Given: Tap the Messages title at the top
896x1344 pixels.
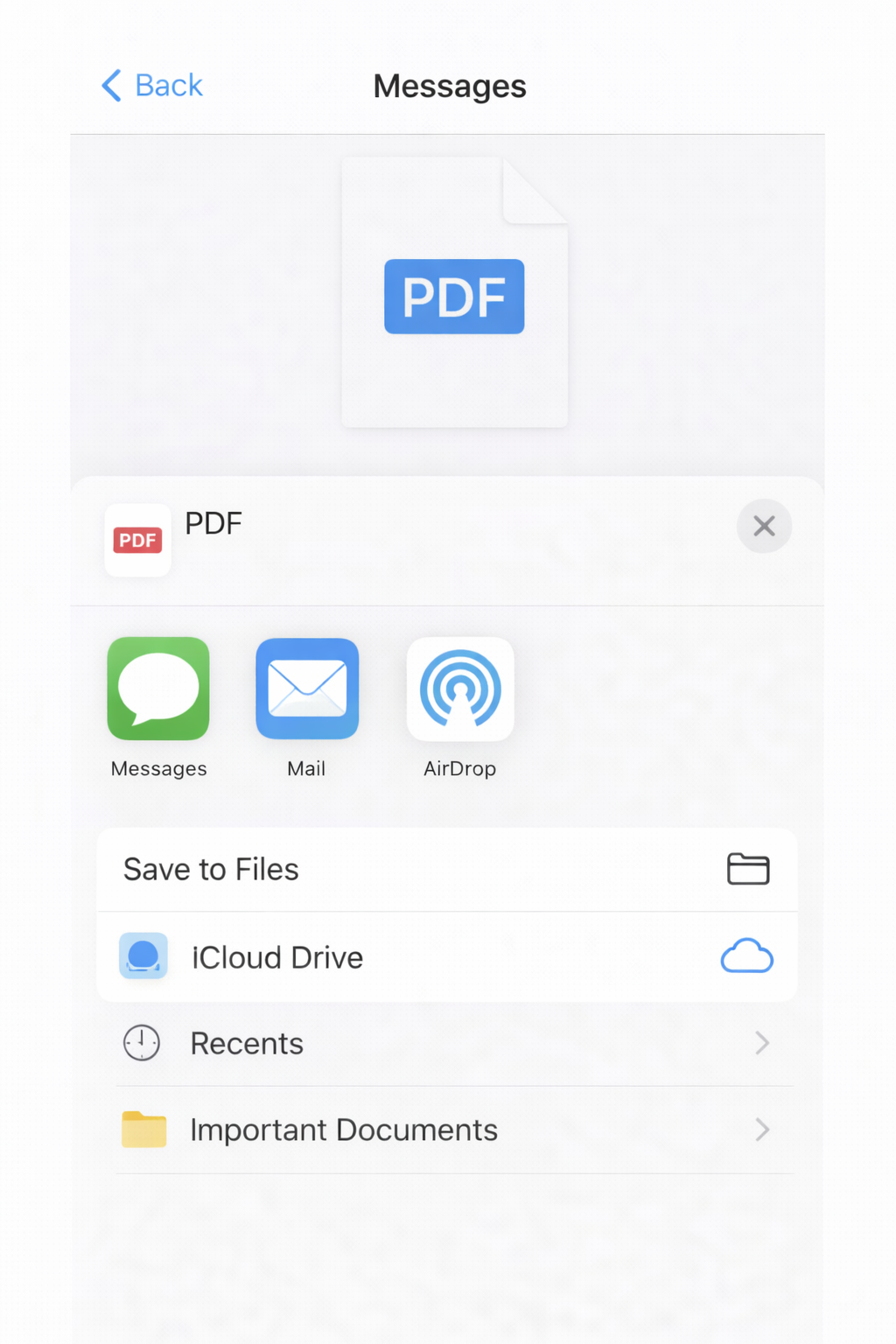Looking at the screenshot, I should [449, 85].
